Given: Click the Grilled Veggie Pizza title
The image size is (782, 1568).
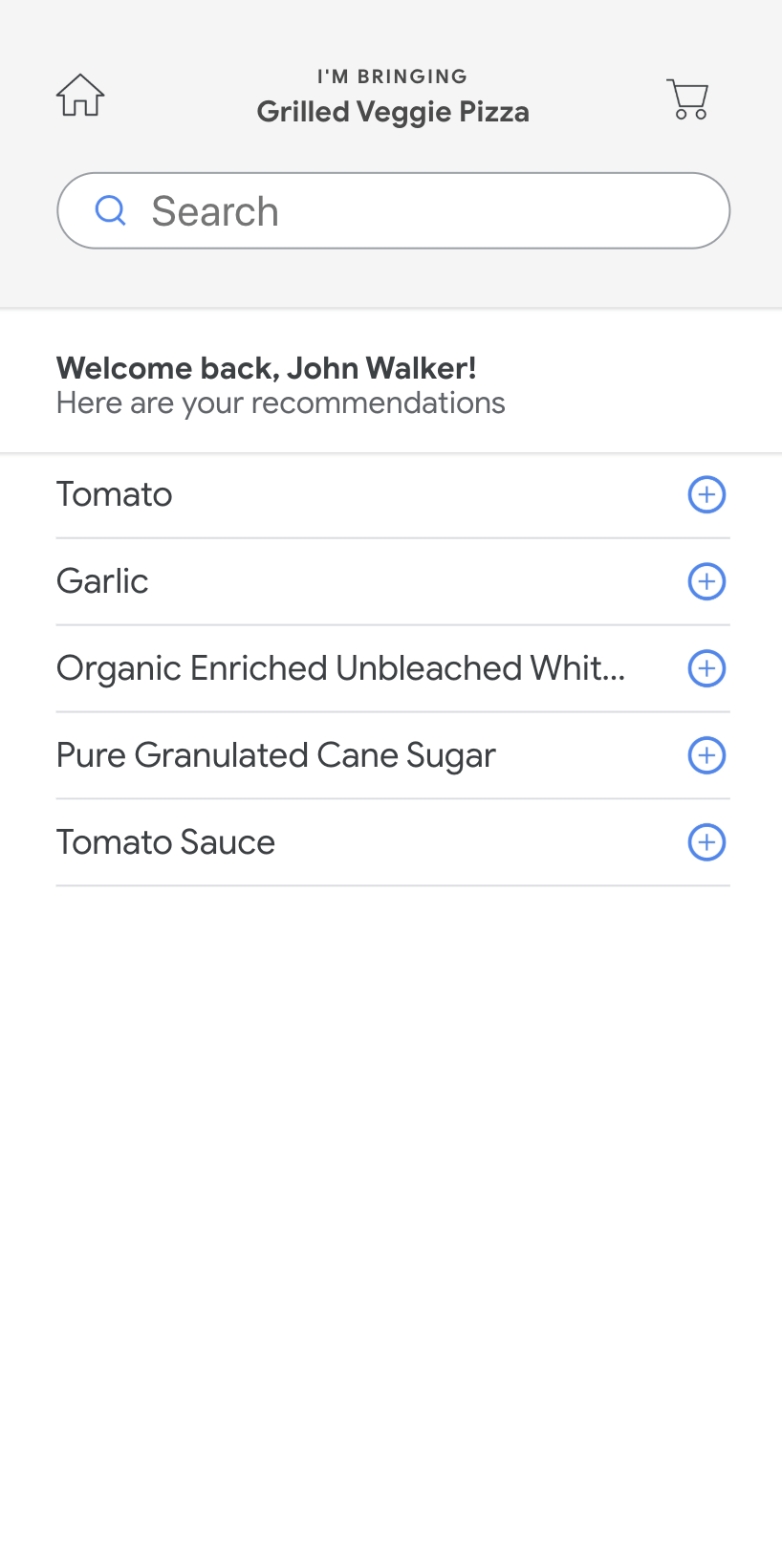Looking at the screenshot, I should pos(392,112).
